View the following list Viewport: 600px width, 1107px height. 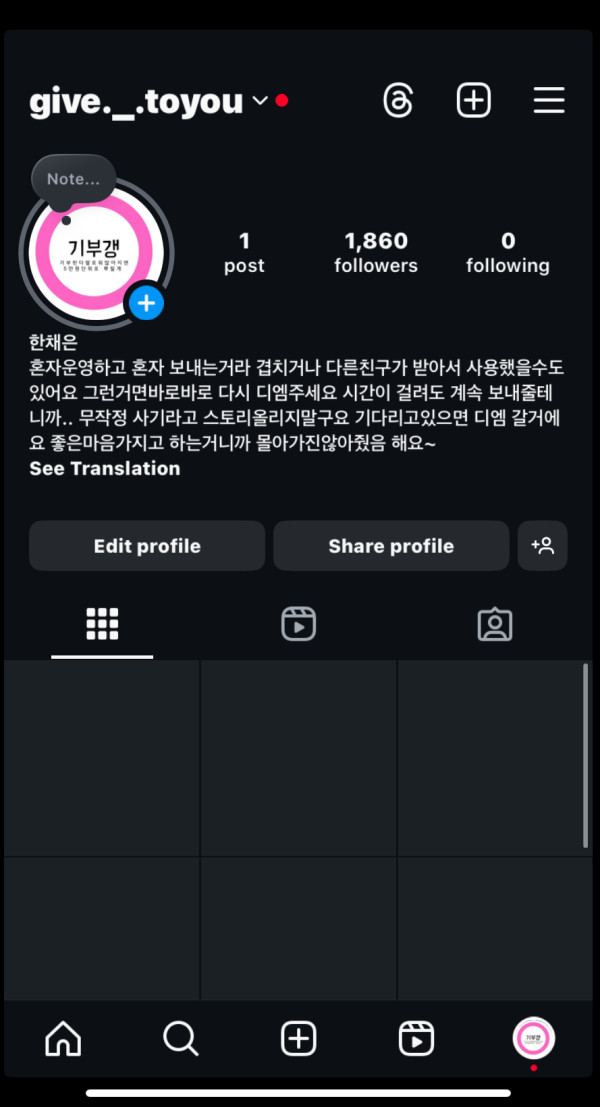click(x=508, y=252)
